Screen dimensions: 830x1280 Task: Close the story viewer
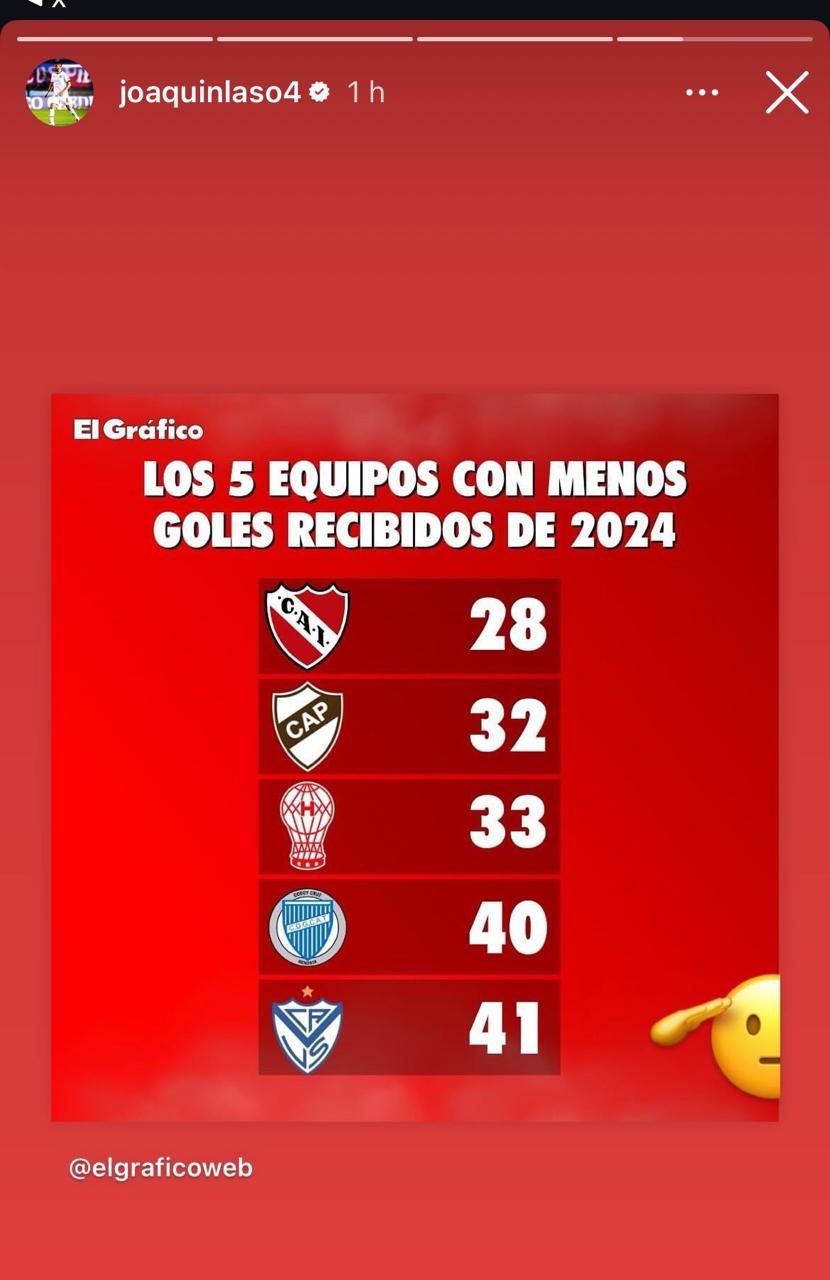tap(787, 93)
